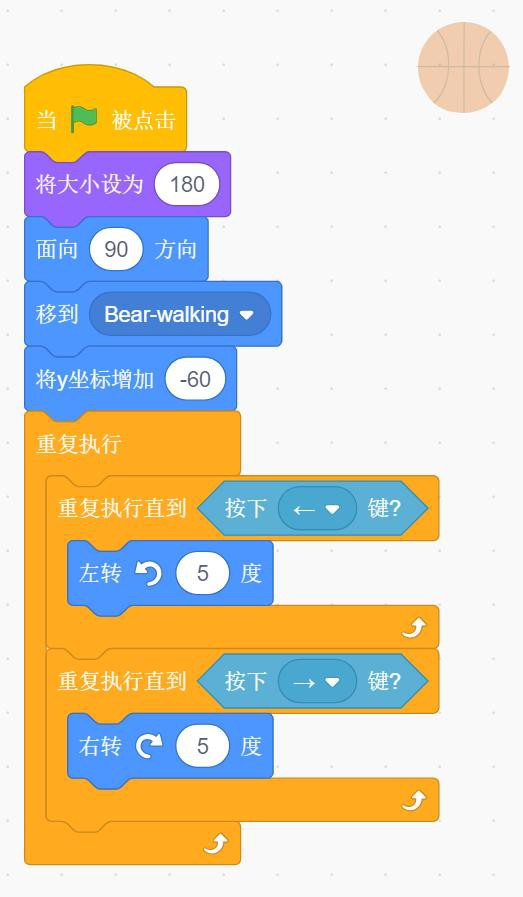Screen dimensions: 523x897
Task: Open the right arrow key dropdown
Action: 318,681
